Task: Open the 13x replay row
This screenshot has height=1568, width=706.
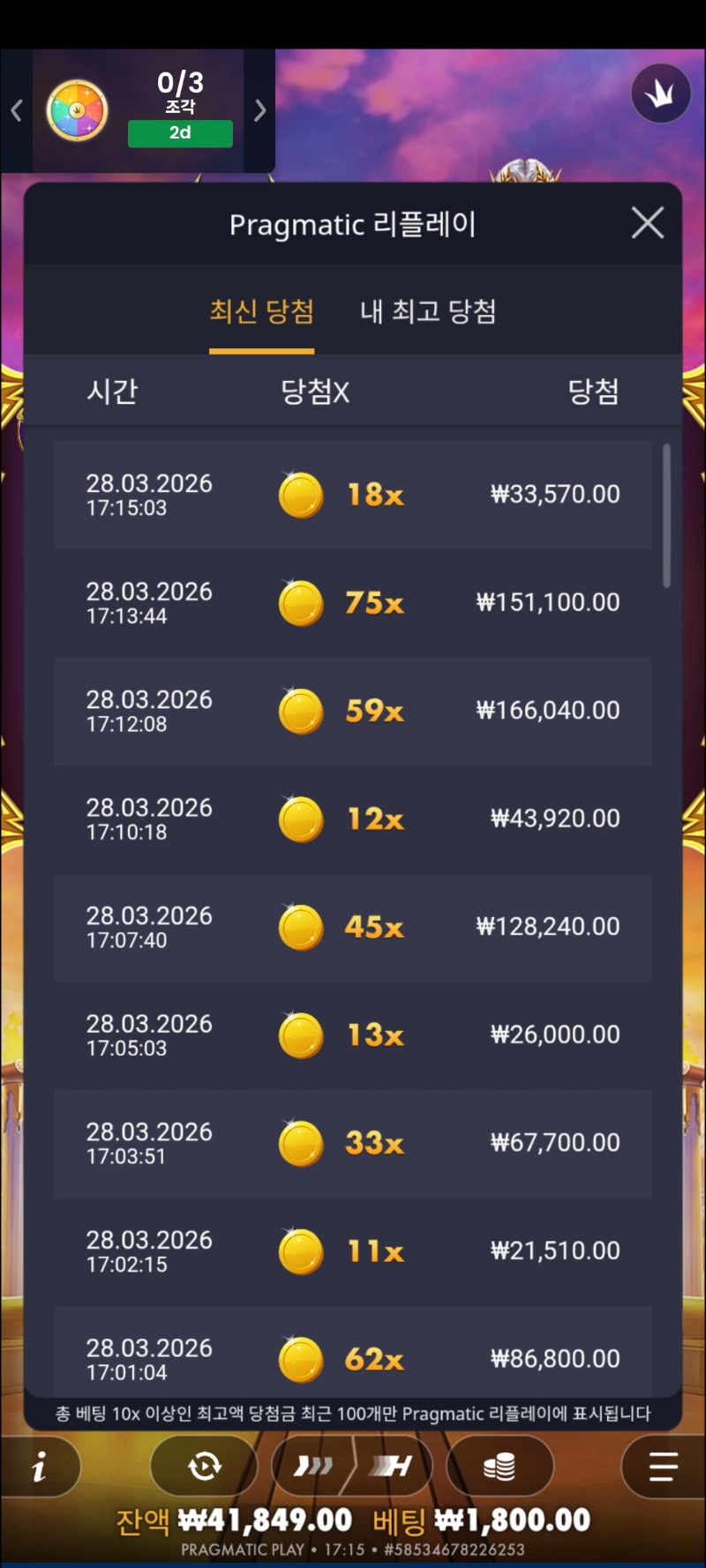Action: tap(353, 1035)
